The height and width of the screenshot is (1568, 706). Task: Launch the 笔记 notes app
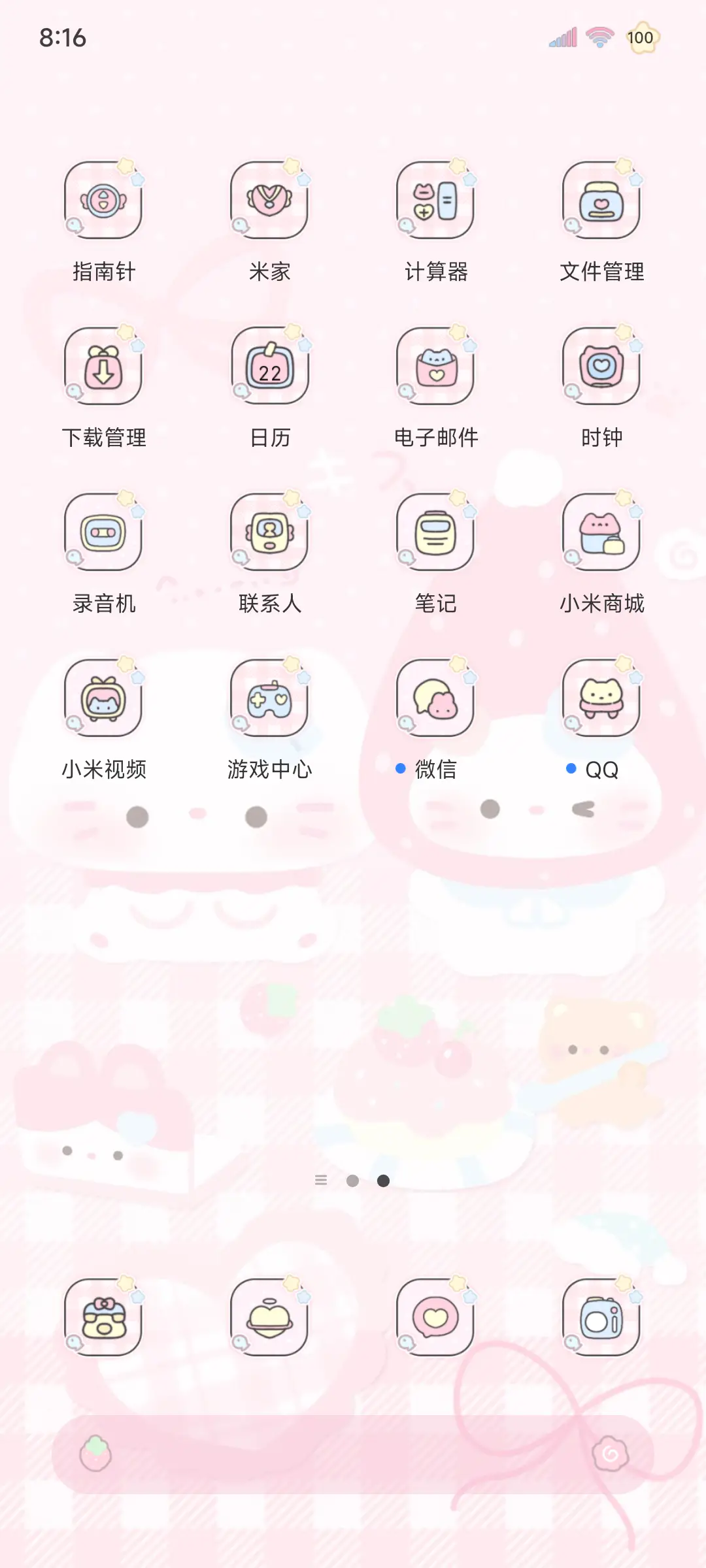tap(435, 531)
